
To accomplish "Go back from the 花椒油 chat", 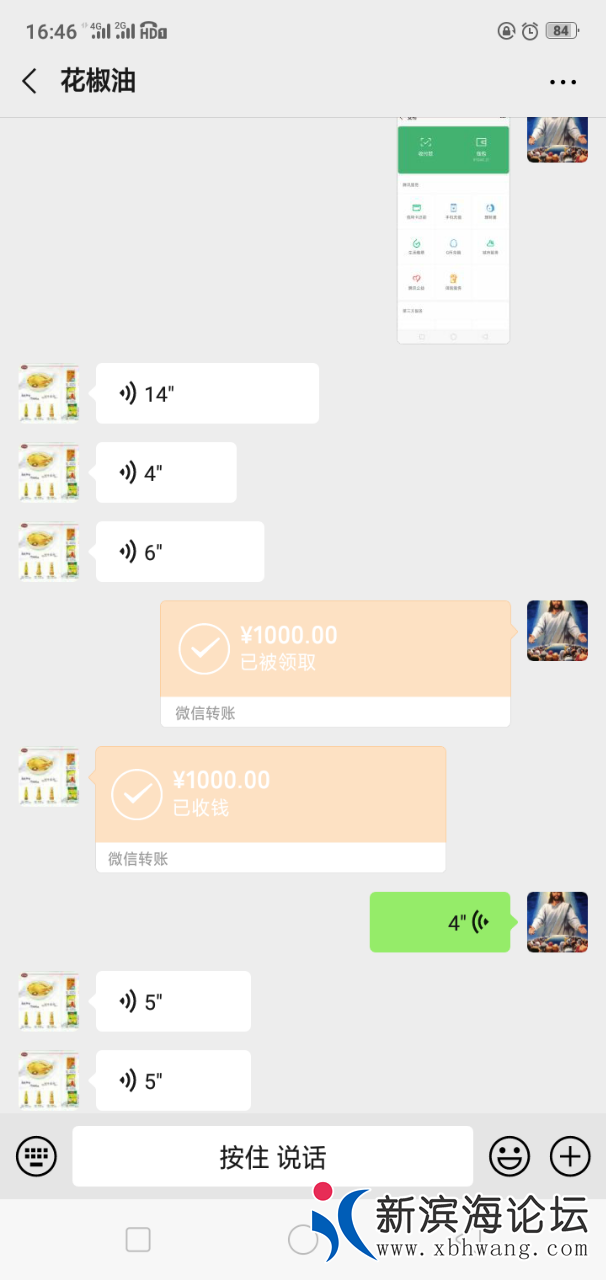I will tap(30, 81).
